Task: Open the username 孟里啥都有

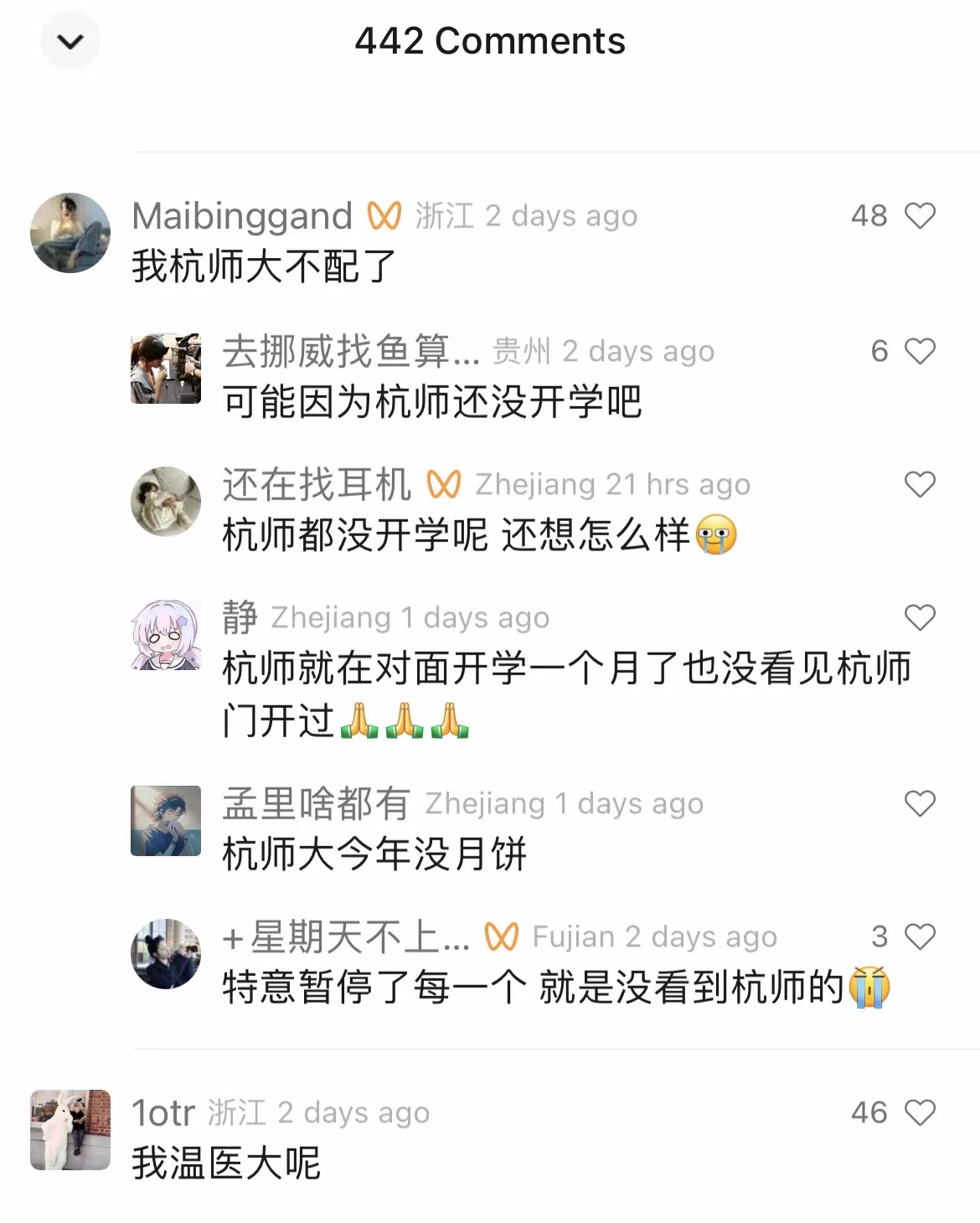Action: click(x=316, y=803)
